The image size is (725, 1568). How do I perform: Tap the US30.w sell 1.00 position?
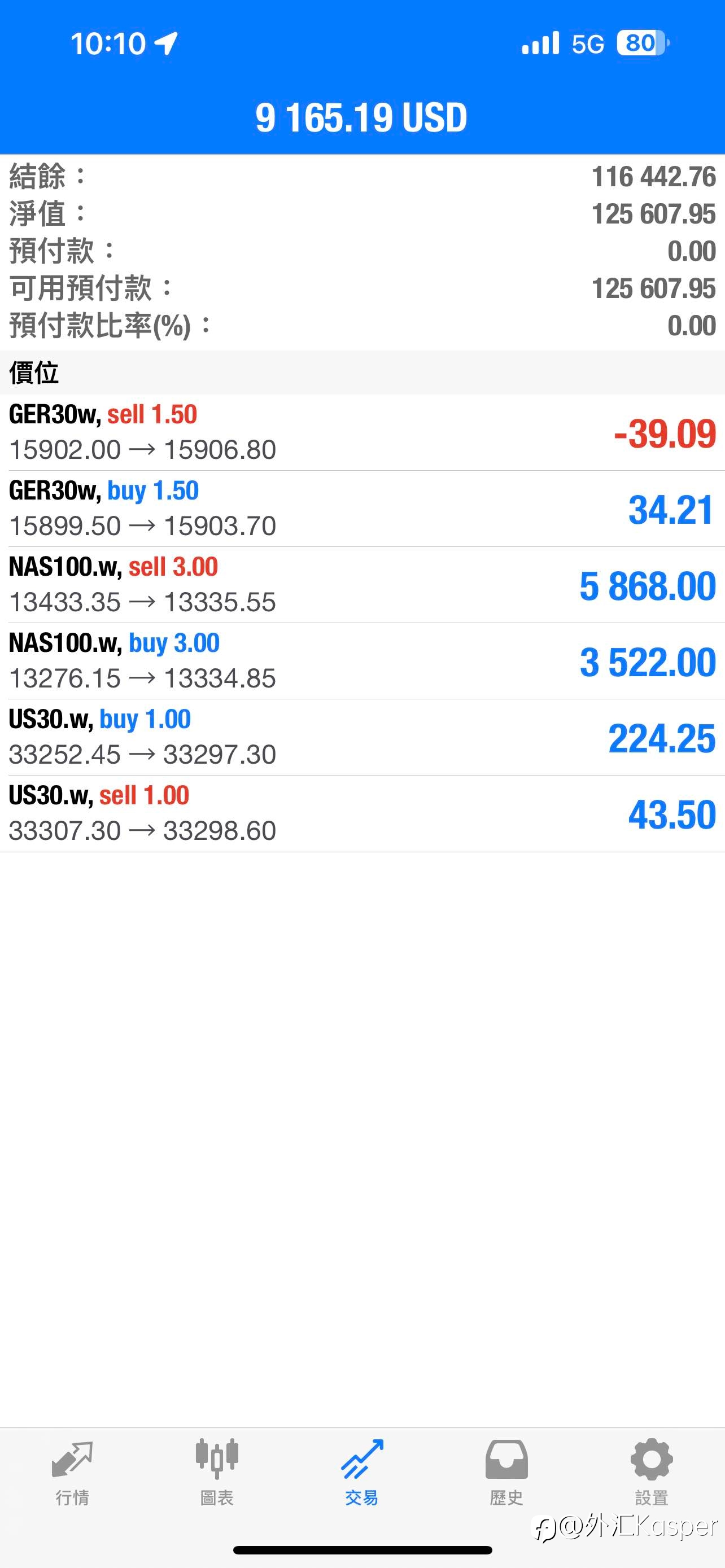click(362, 813)
